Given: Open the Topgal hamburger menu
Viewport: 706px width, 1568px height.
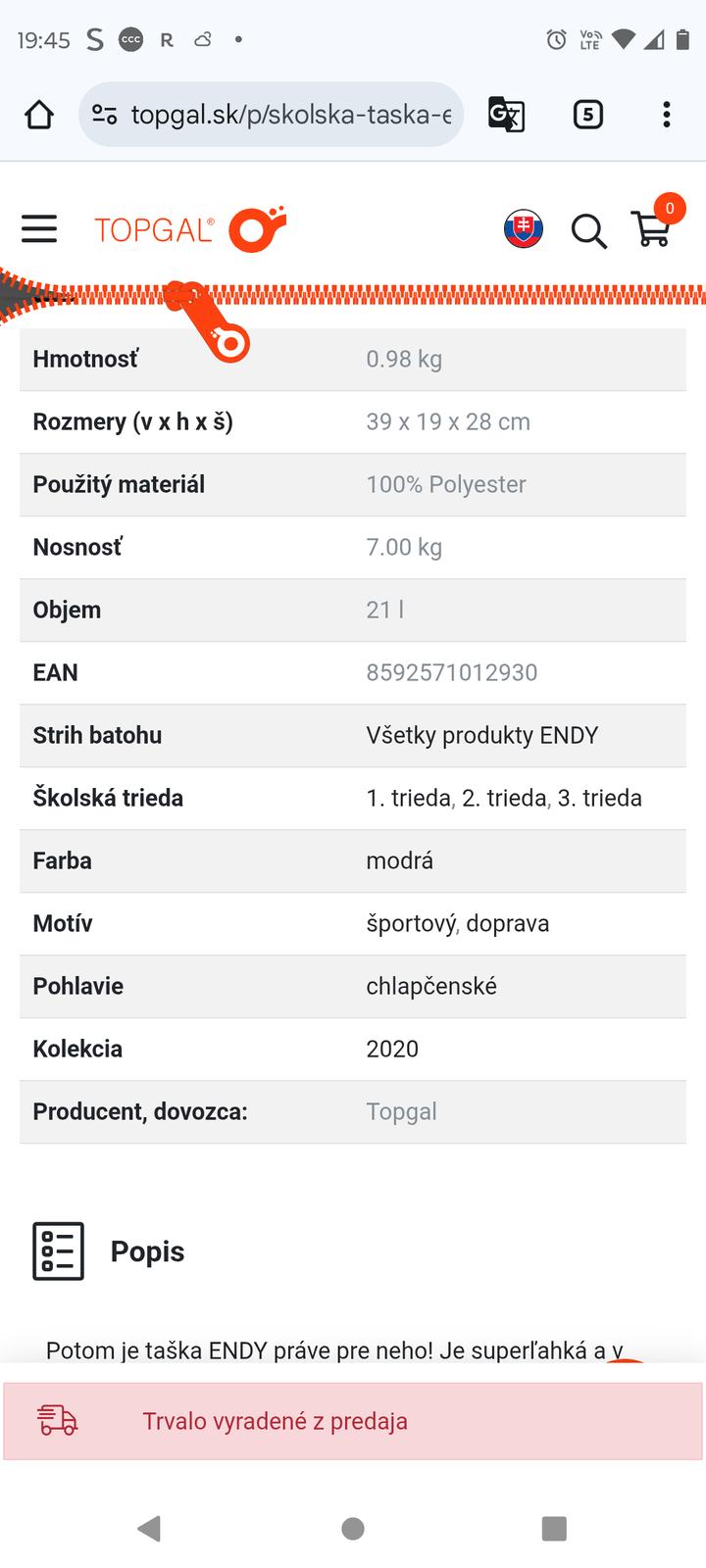Looking at the screenshot, I should point(39,229).
